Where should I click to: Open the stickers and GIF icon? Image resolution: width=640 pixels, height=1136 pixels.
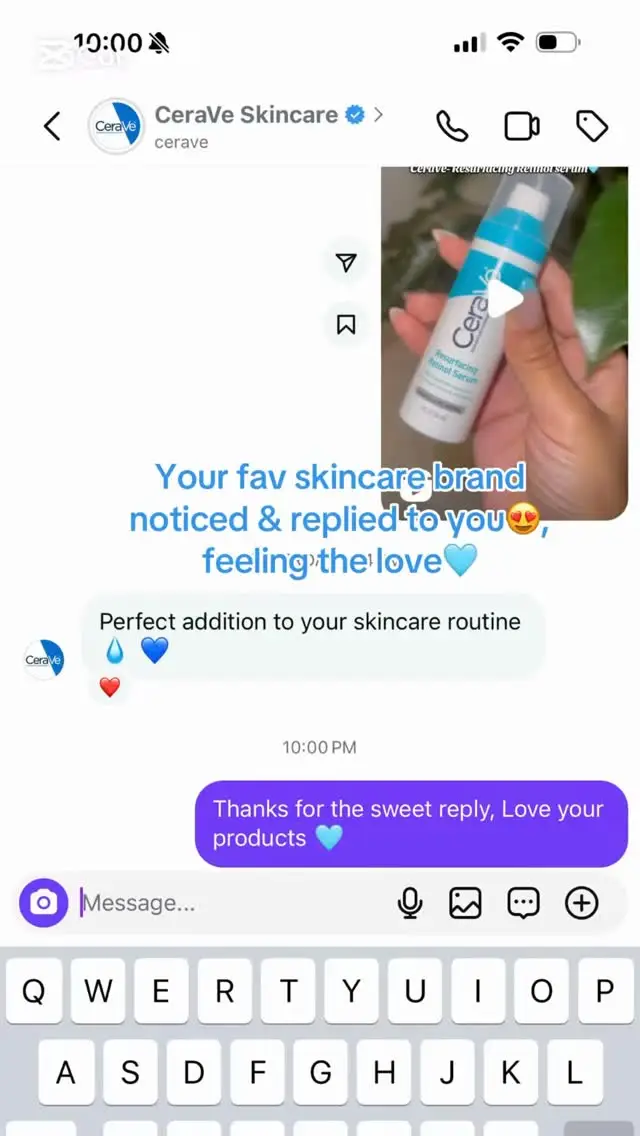tap(523, 903)
